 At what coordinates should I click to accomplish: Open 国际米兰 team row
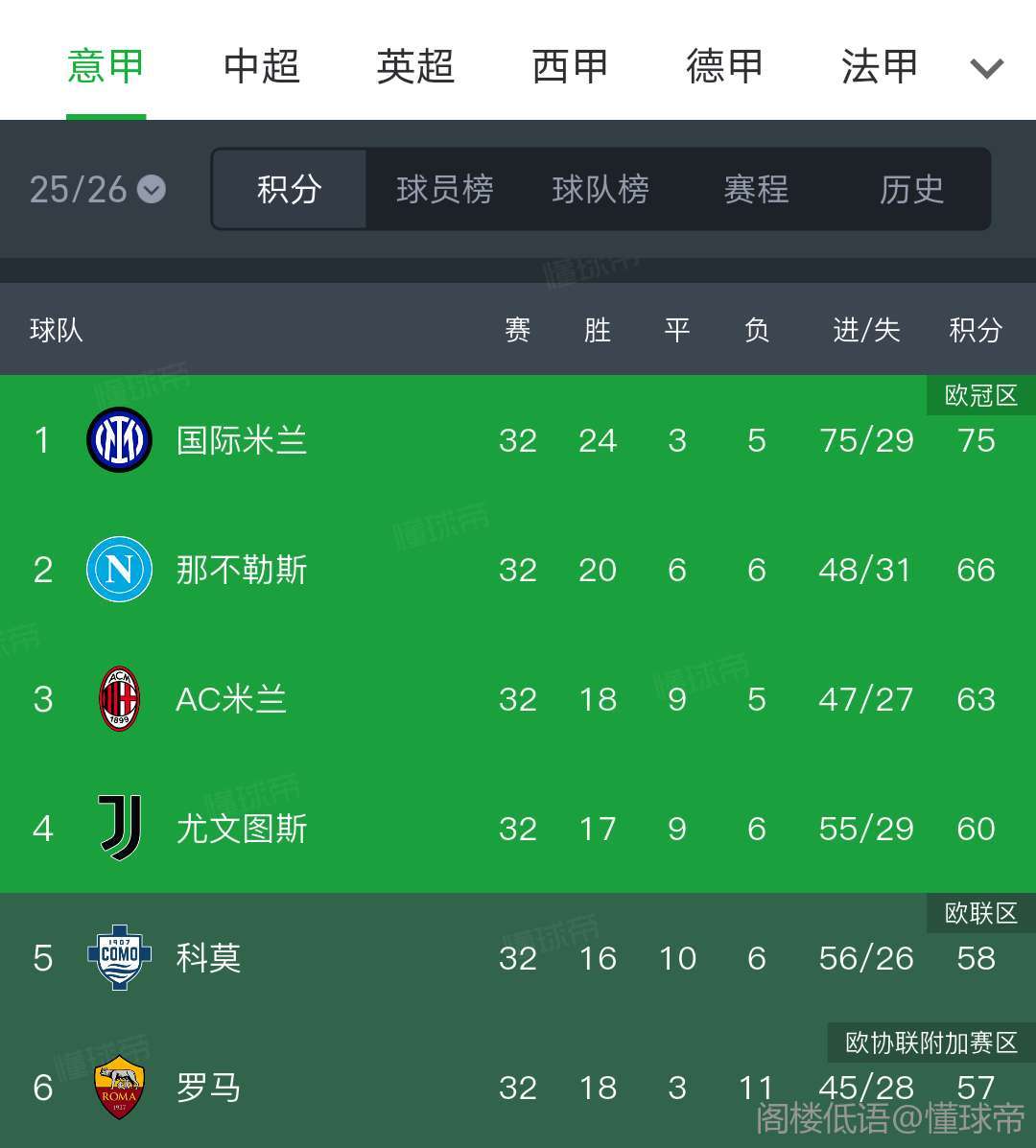coord(242,440)
